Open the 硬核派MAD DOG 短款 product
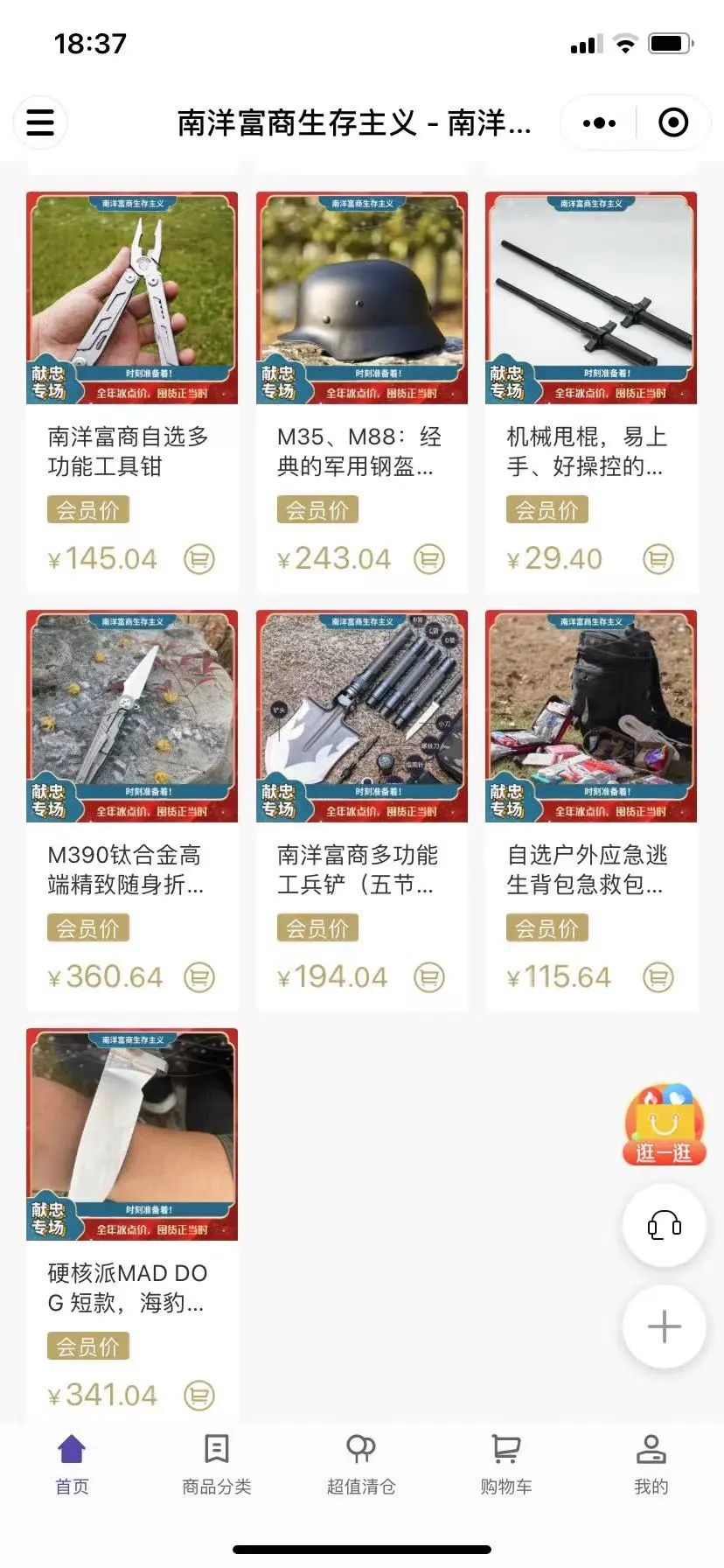 click(x=132, y=1135)
